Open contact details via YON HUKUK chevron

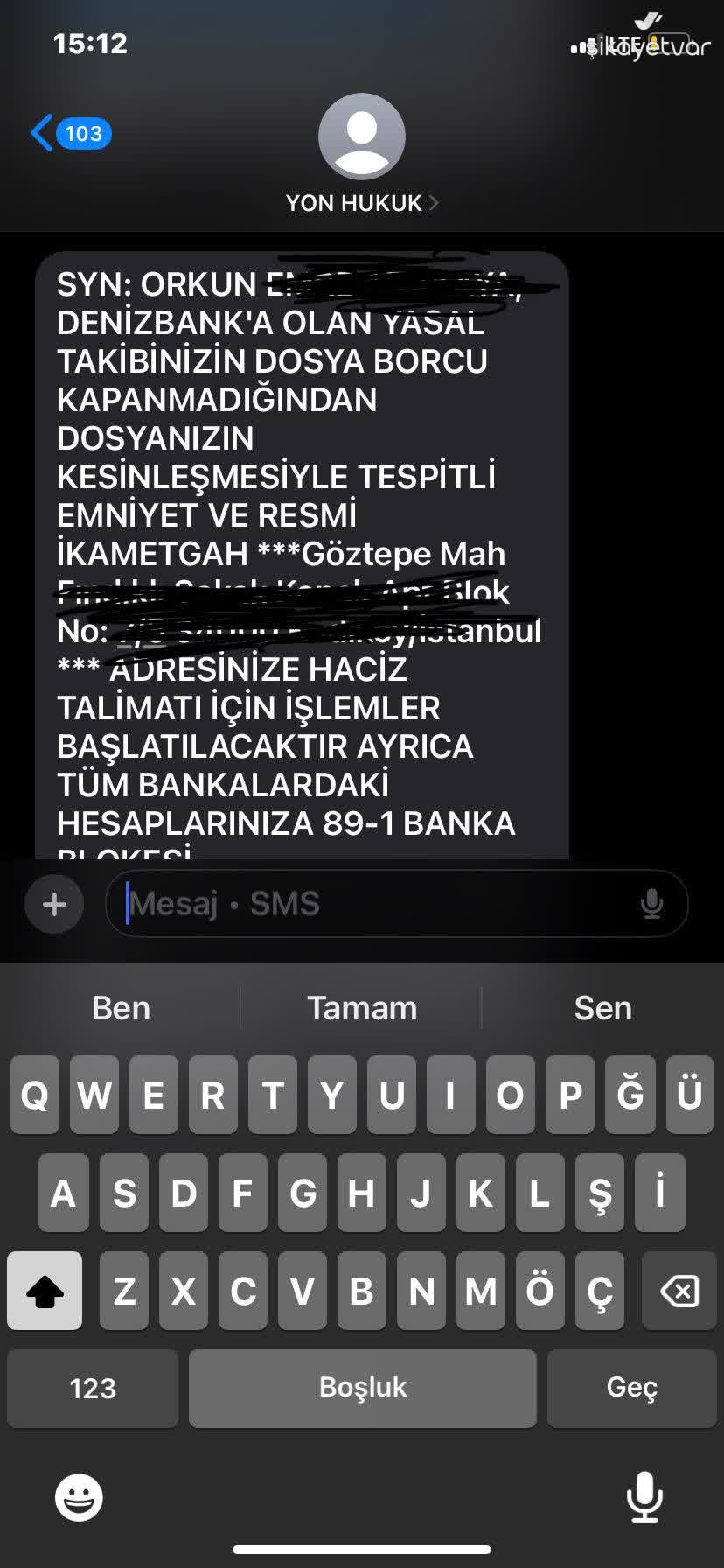pos(435,202)
